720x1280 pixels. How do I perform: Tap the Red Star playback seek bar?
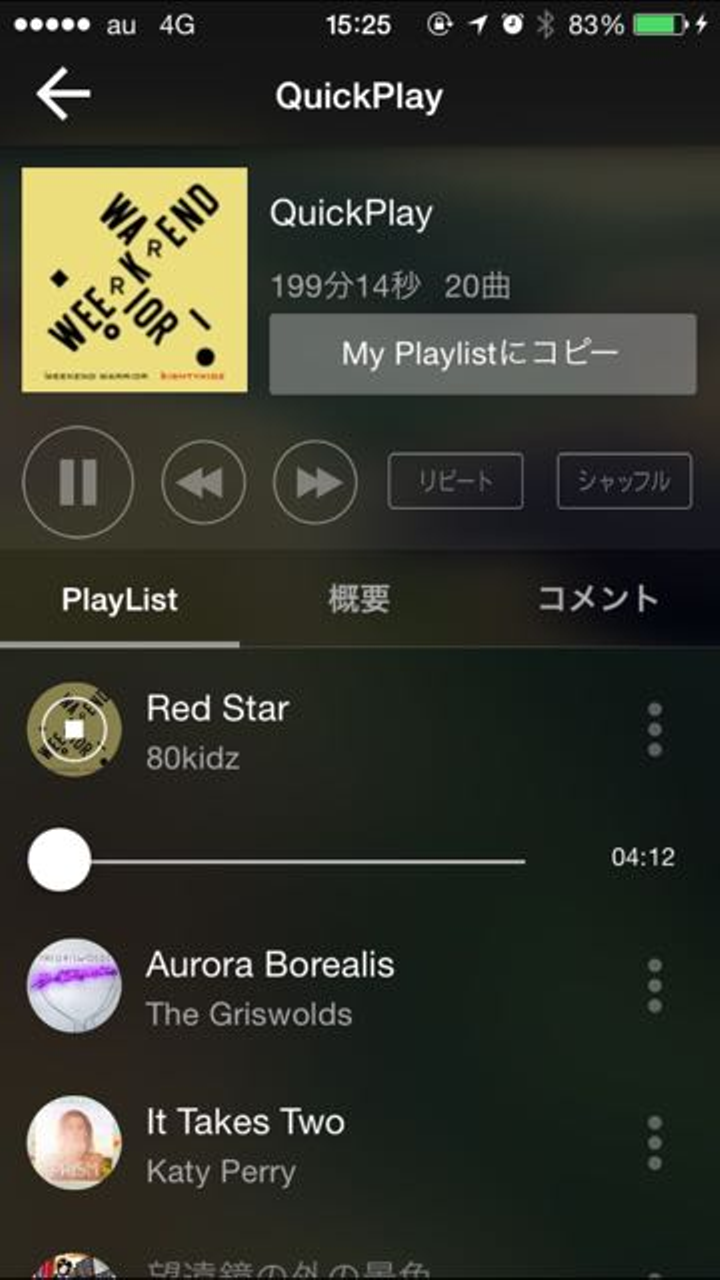(300, 860)
